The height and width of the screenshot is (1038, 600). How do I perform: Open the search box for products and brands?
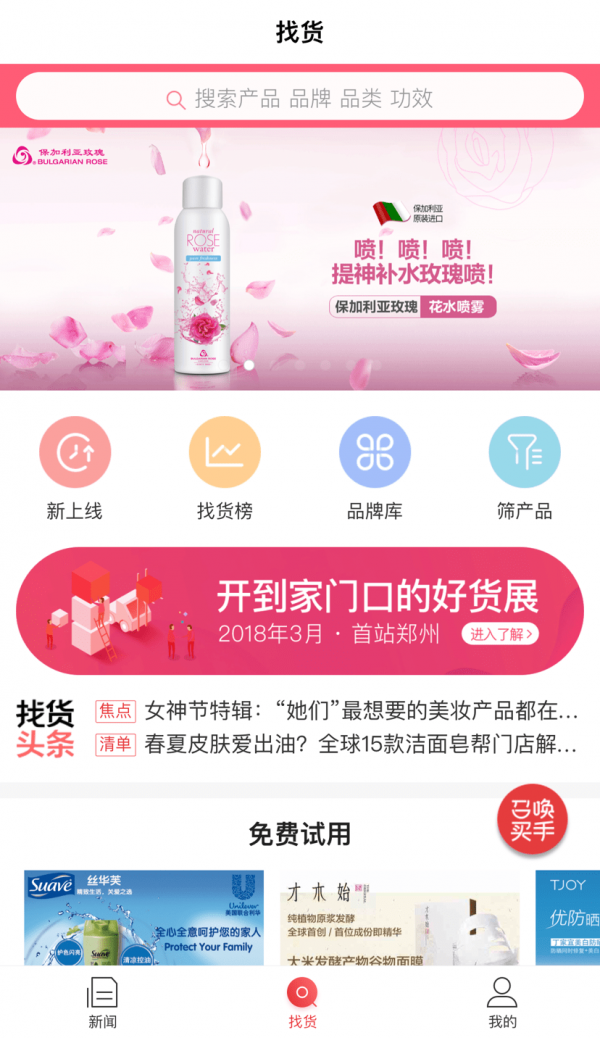[x=300, y=98]
